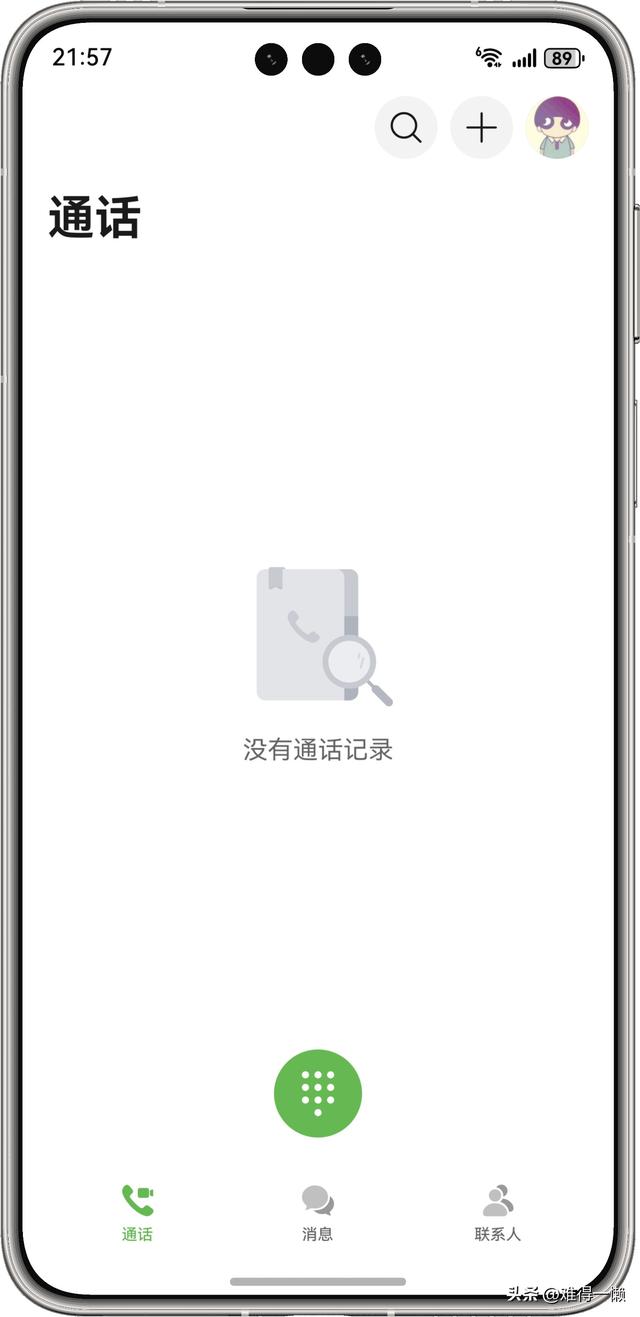Open the profile avatar
Viewport: 640px width, 1317px height.
(x=557, y=128)
